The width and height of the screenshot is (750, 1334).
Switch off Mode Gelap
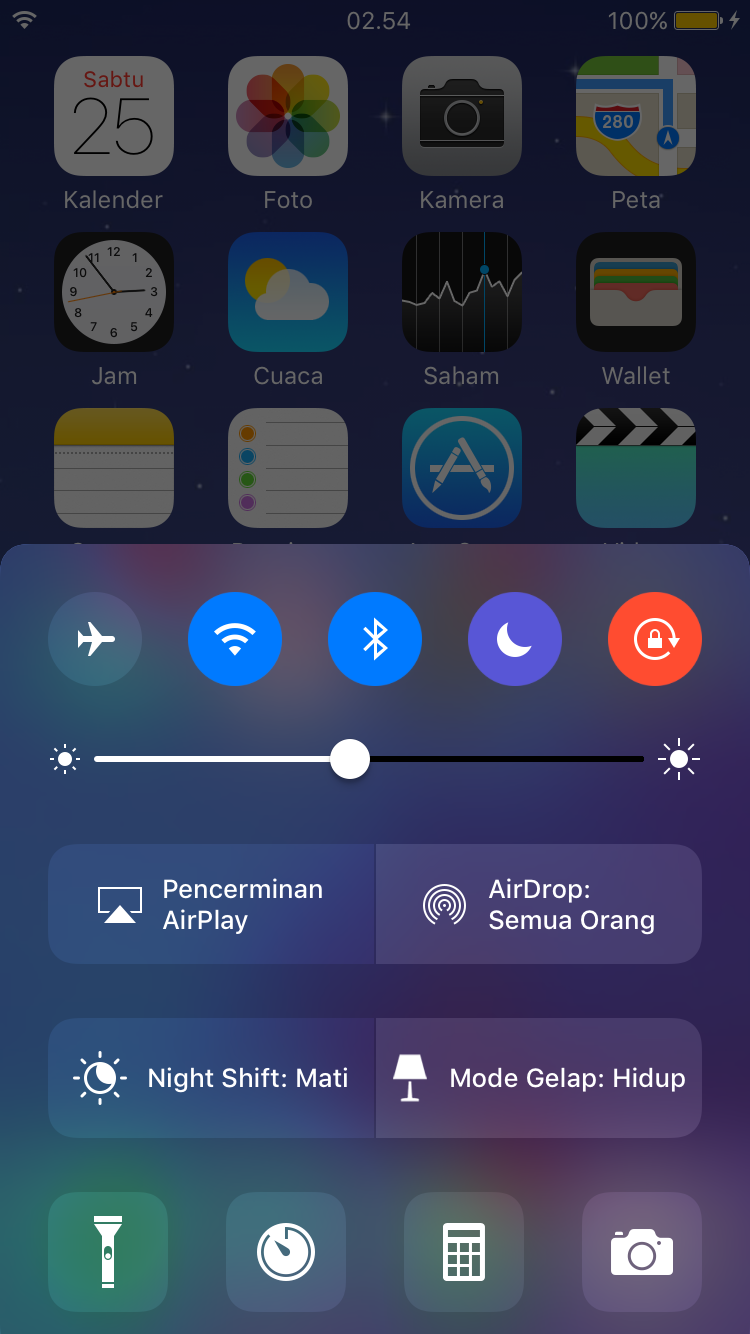539,1078
